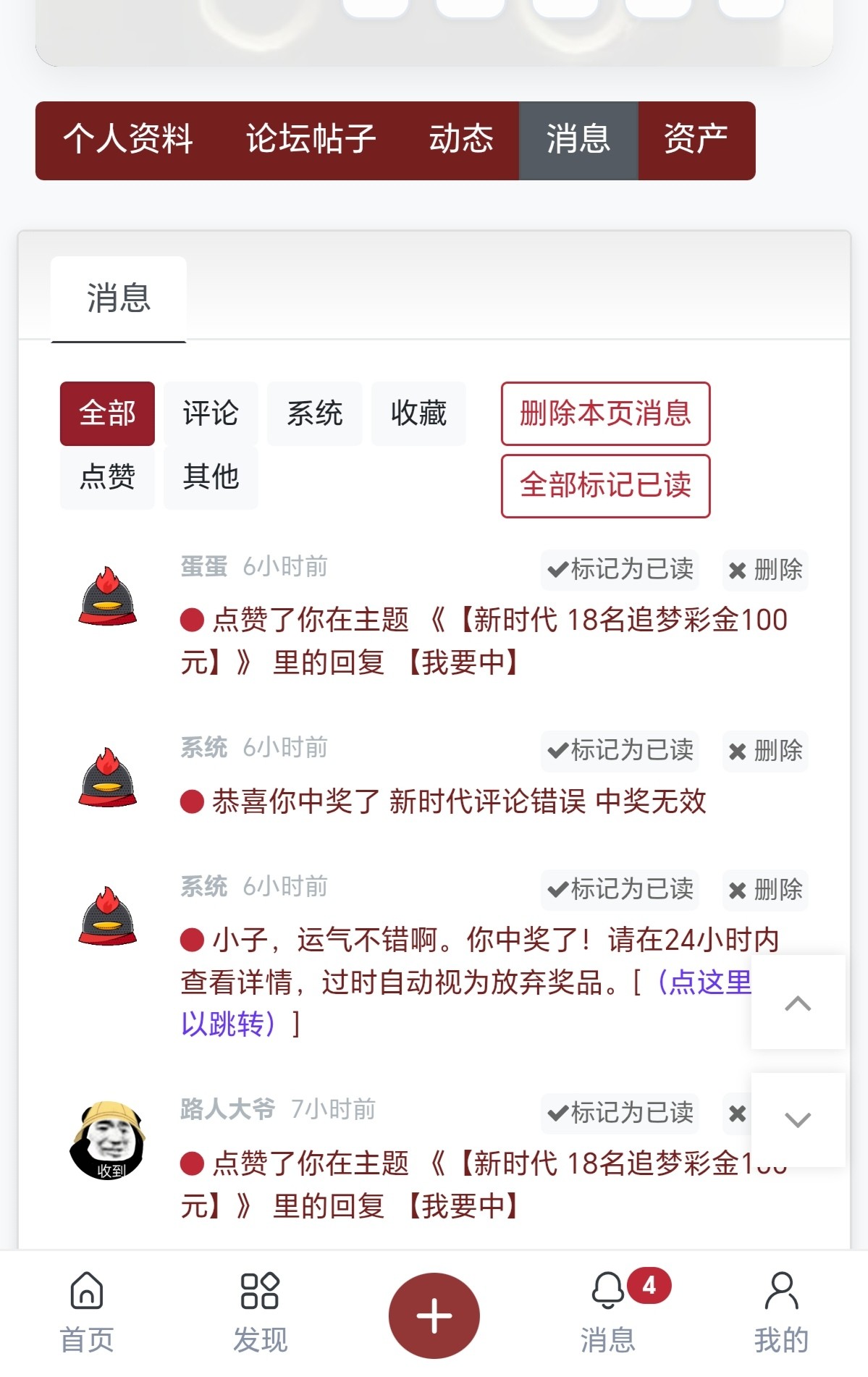
Task: Filter messages by 收藏
Action: pyautogui.click(x=418, y=413)
